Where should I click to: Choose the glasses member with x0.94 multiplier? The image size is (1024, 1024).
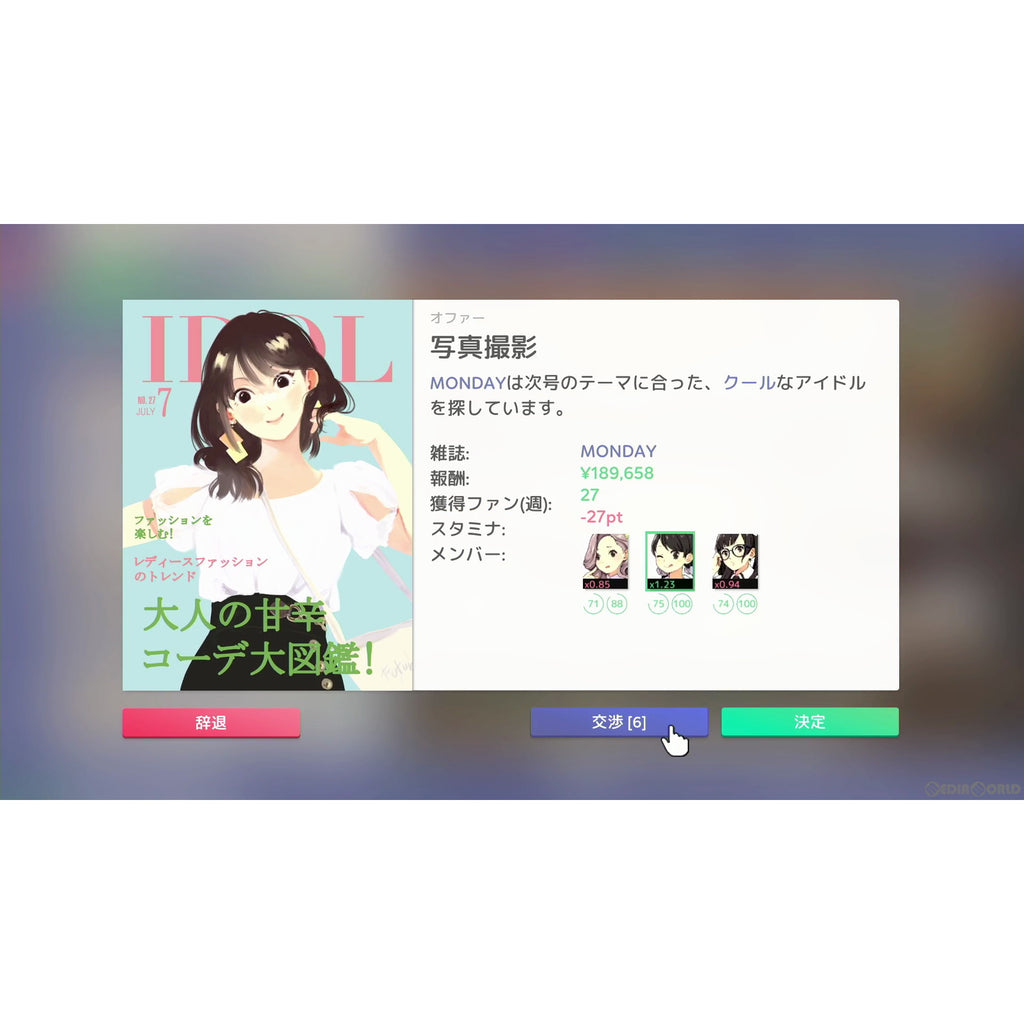coord(735,560)
